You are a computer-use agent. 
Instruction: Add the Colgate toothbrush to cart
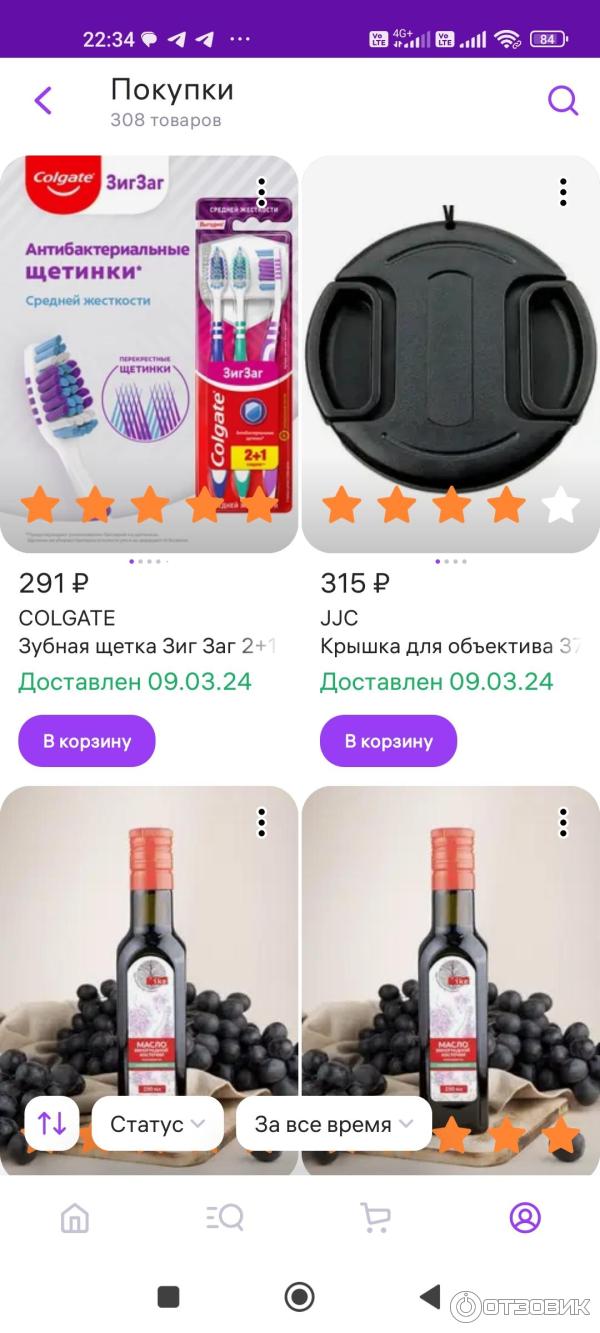click(x=87, y=741)
